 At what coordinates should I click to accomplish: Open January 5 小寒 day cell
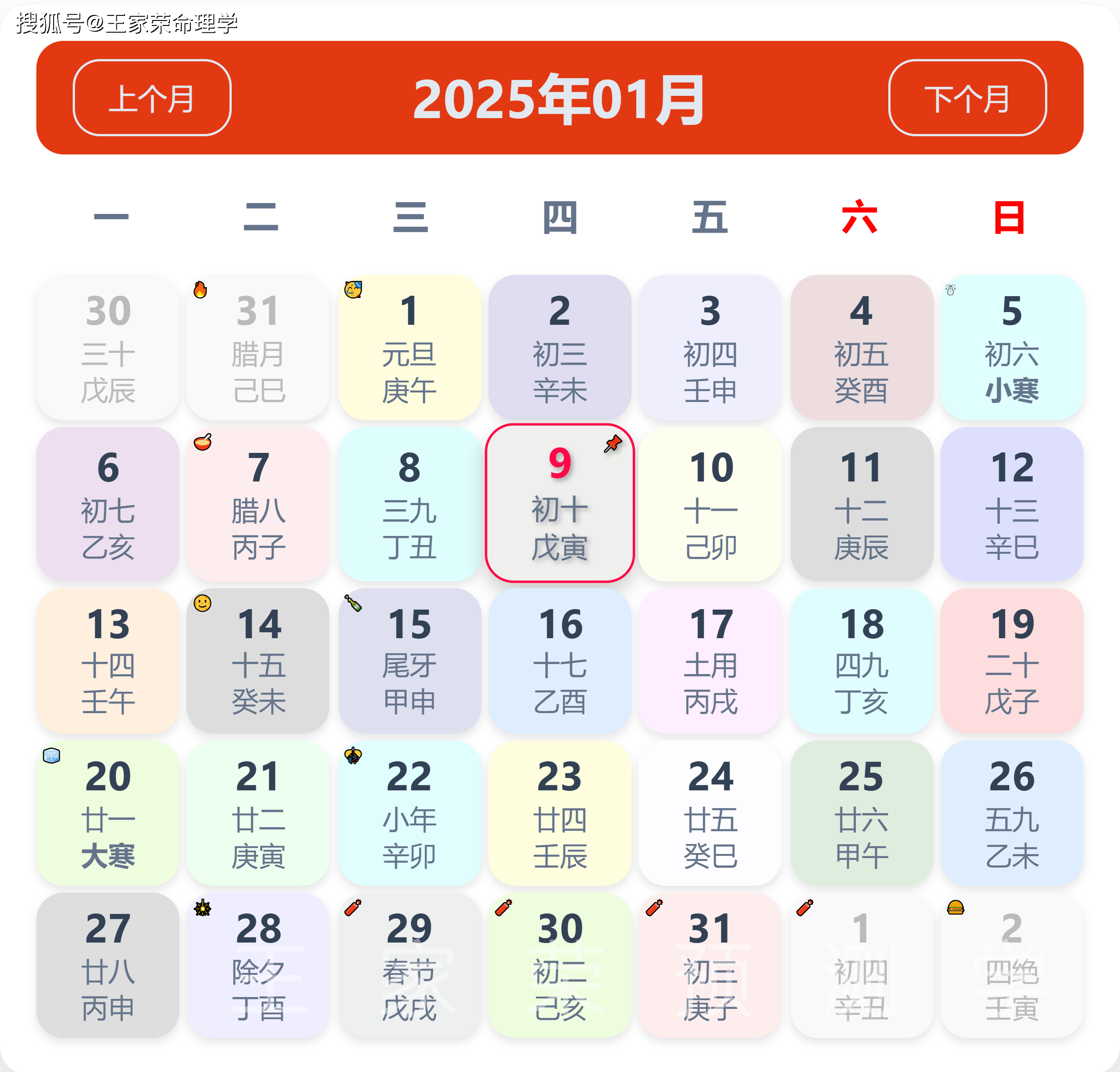coord(1011,347)
